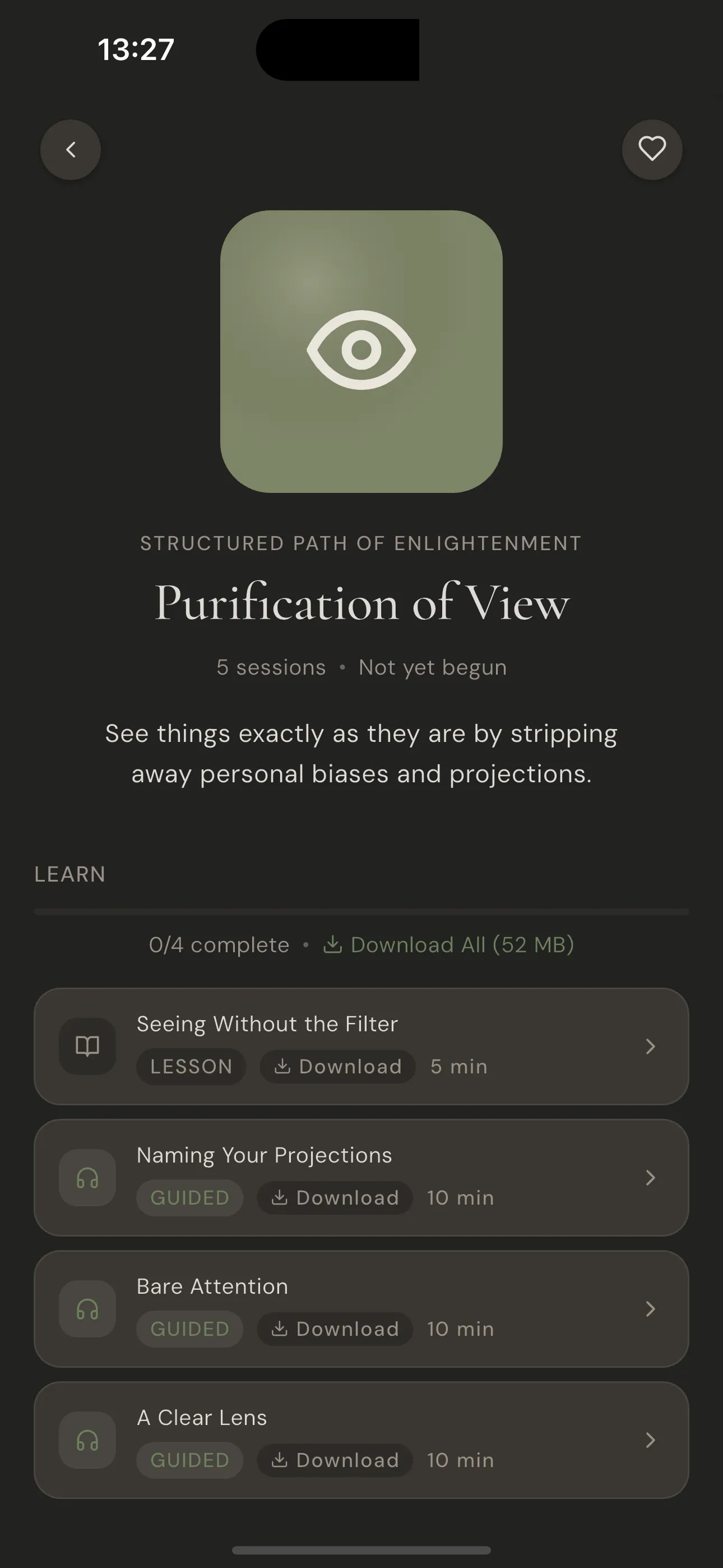Open A Clear Lens guided session
The width and height of the screenshot is (723, 1568).
[361, 1440]
